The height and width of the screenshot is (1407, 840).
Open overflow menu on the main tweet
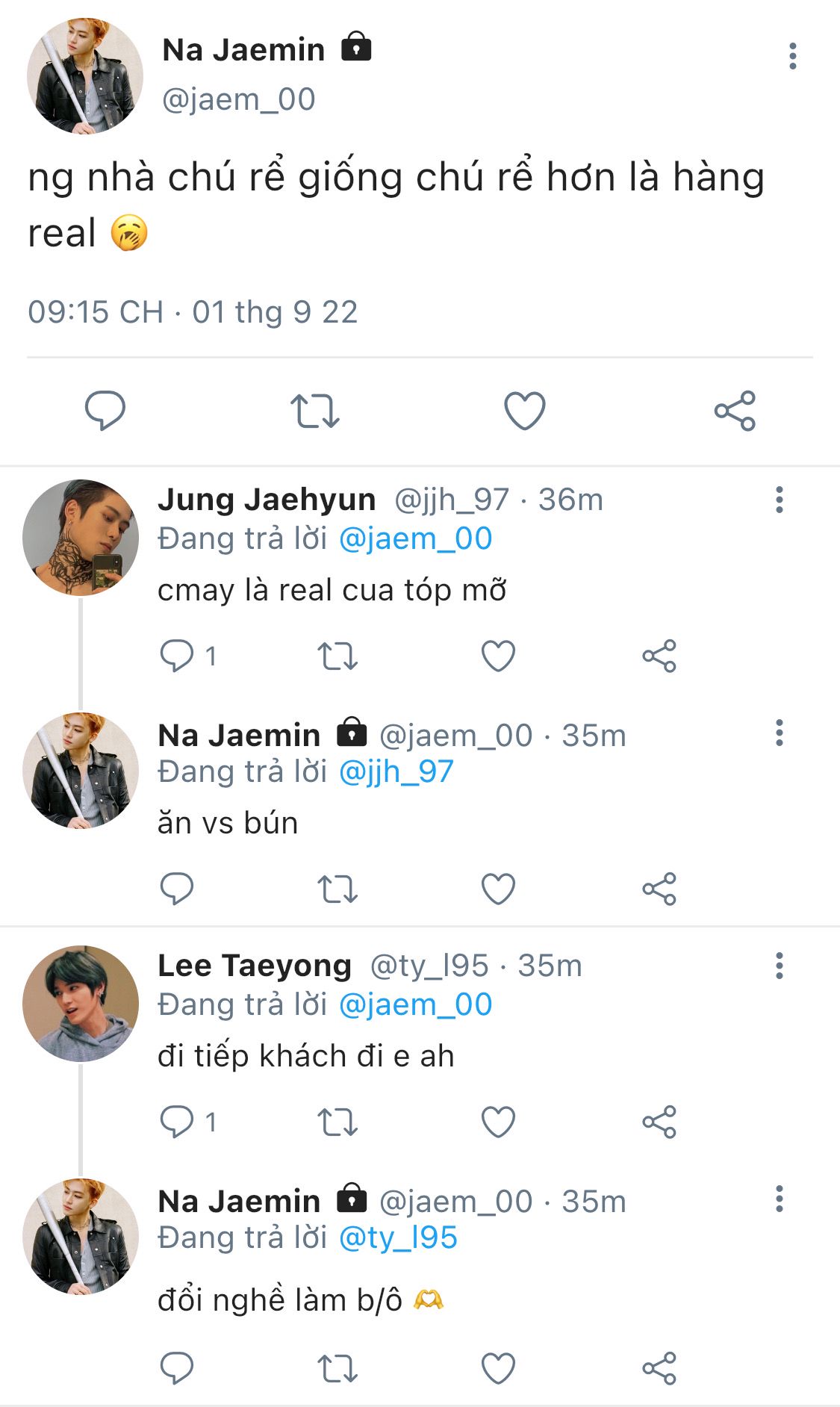(792, 56)
